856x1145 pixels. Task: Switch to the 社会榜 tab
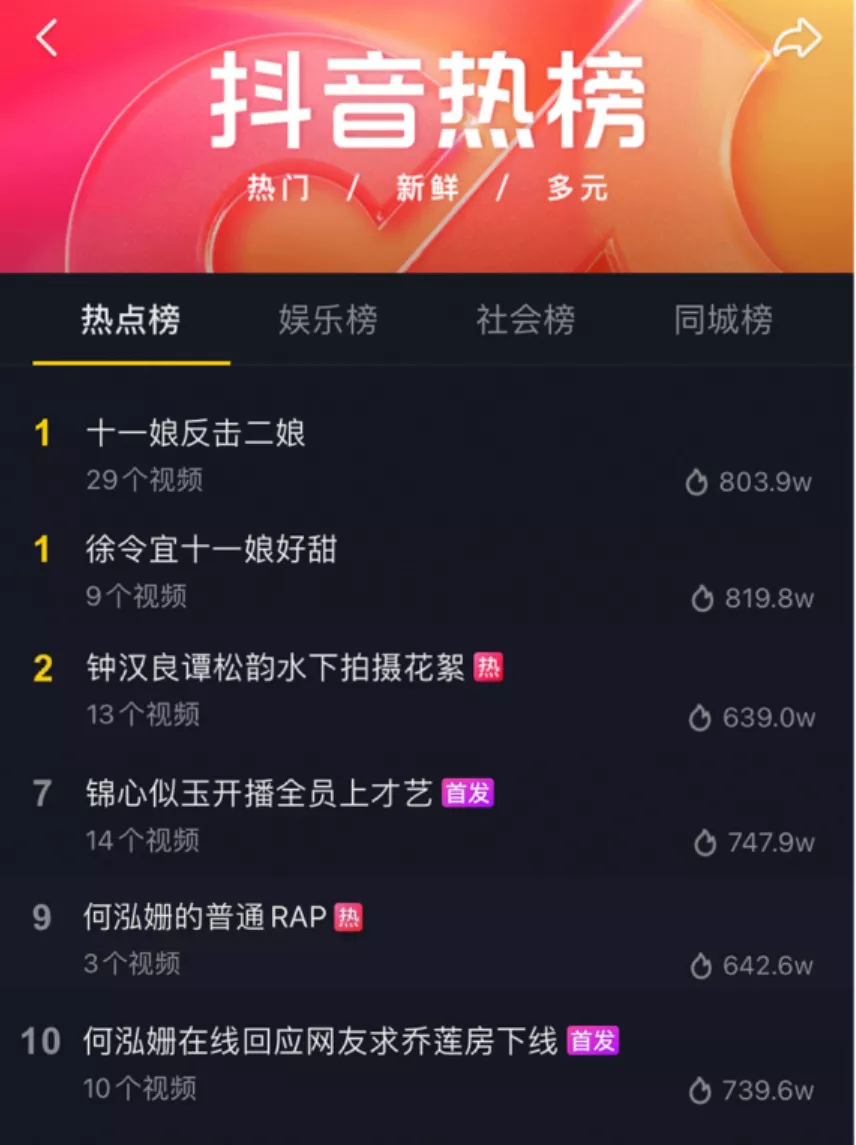(x=525, y=321)
